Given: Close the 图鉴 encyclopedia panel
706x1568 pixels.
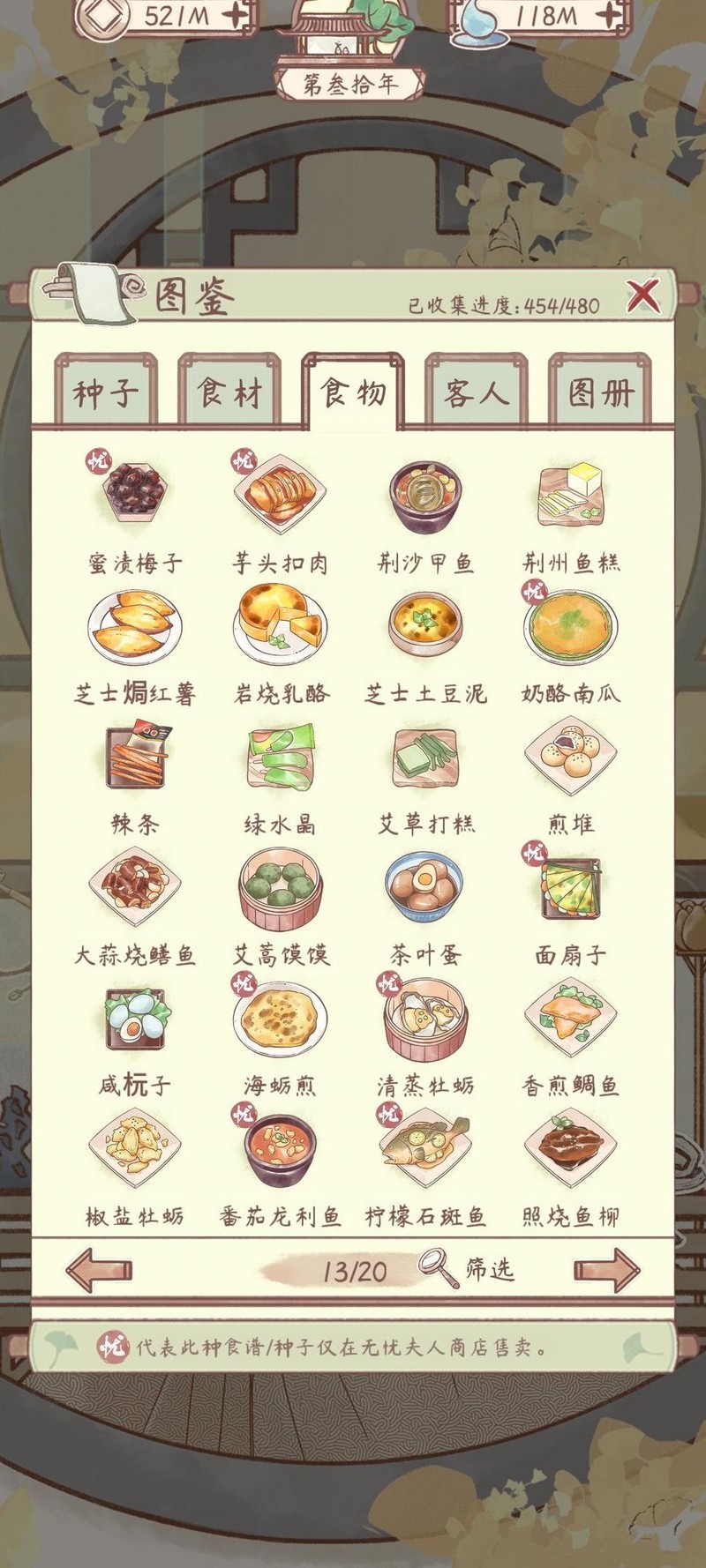Looking at the screenshot, I should coord(642,297).
